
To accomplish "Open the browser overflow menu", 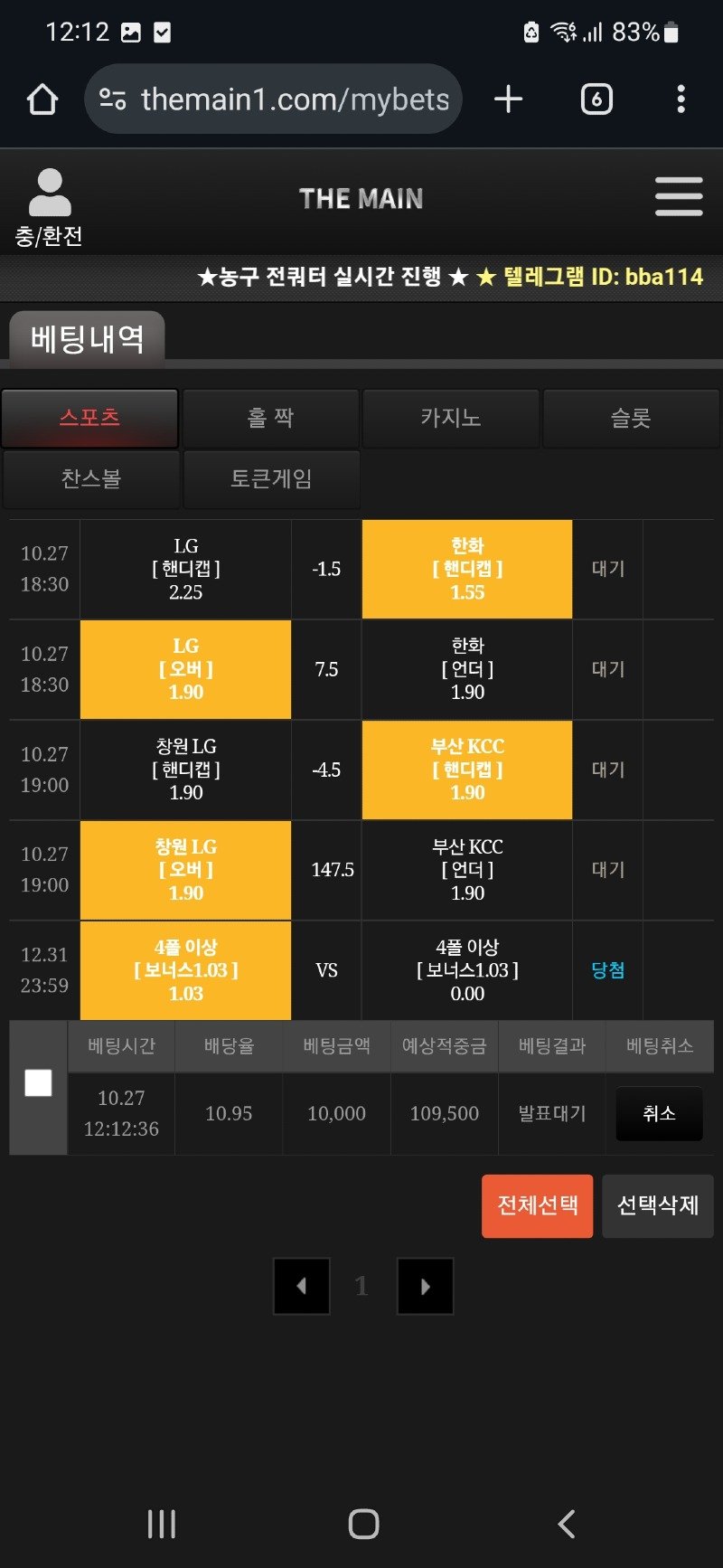I will click(681, 99).
